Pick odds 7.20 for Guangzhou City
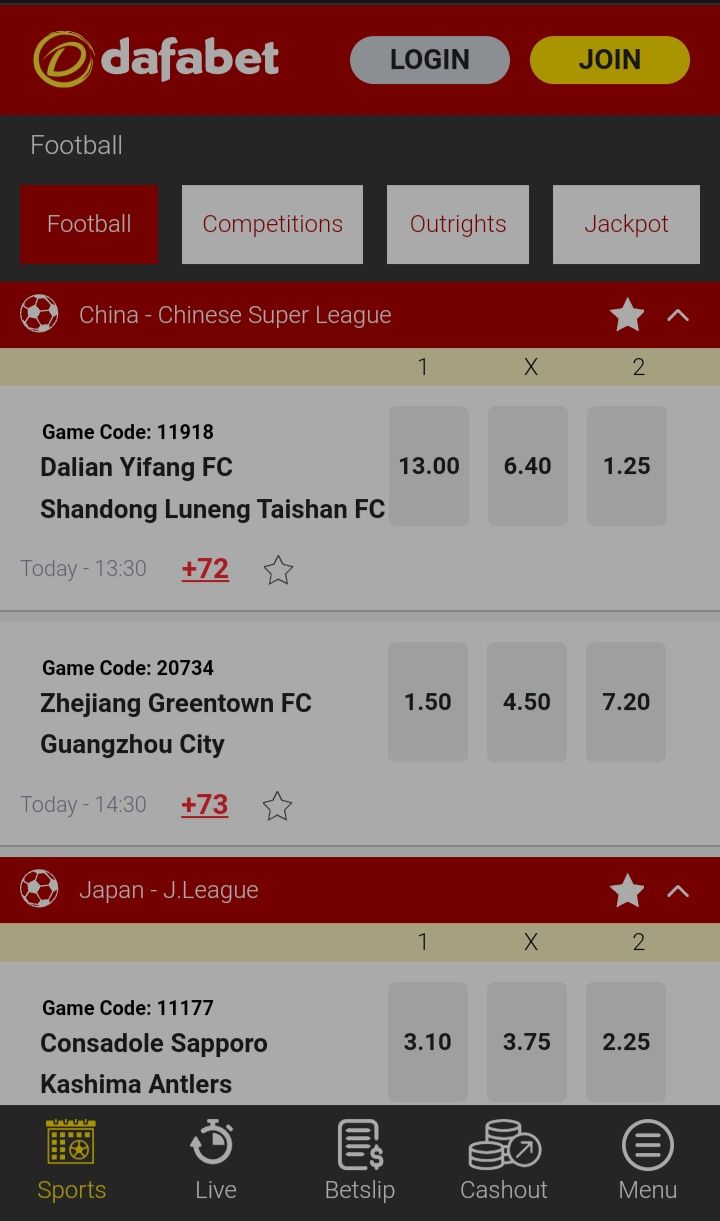This screenshot has height=1221, width=720. click(x=626, y=702)
